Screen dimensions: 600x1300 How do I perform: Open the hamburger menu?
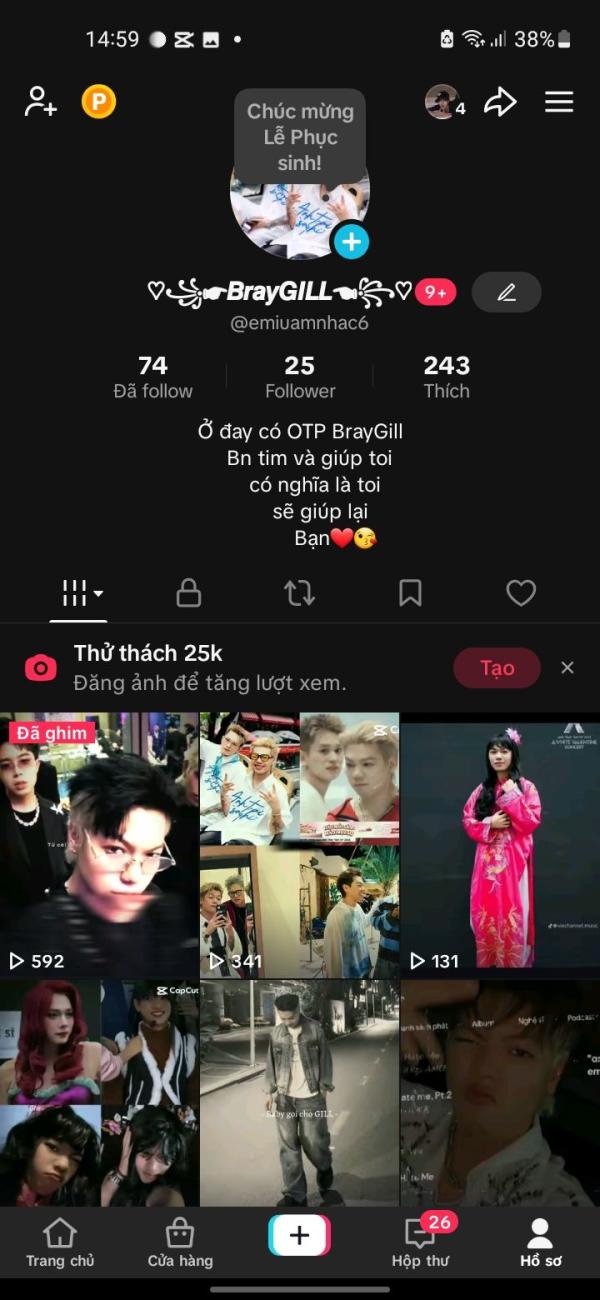tap(558, 101)
